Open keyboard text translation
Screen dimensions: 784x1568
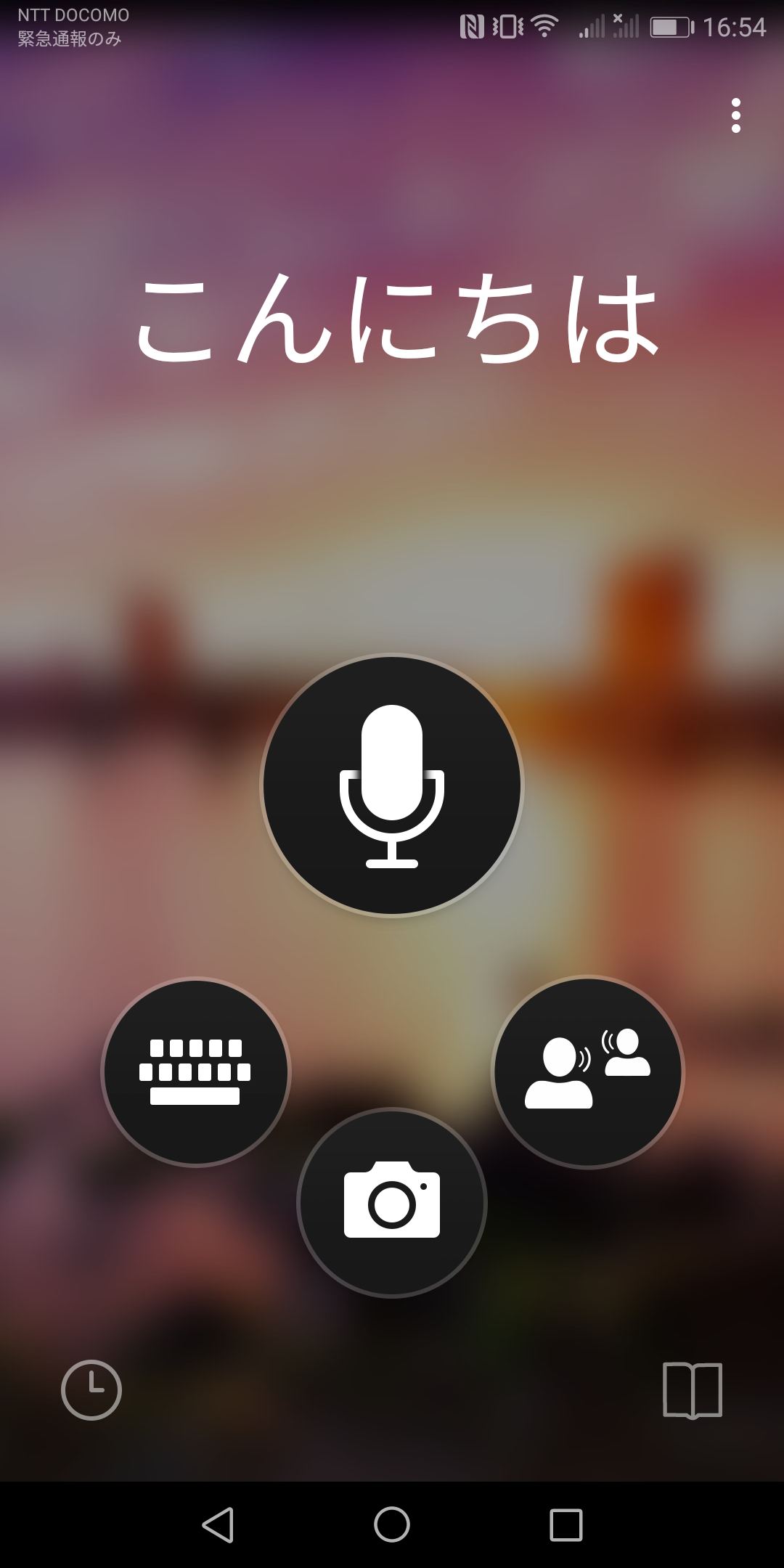point(196,1072)
